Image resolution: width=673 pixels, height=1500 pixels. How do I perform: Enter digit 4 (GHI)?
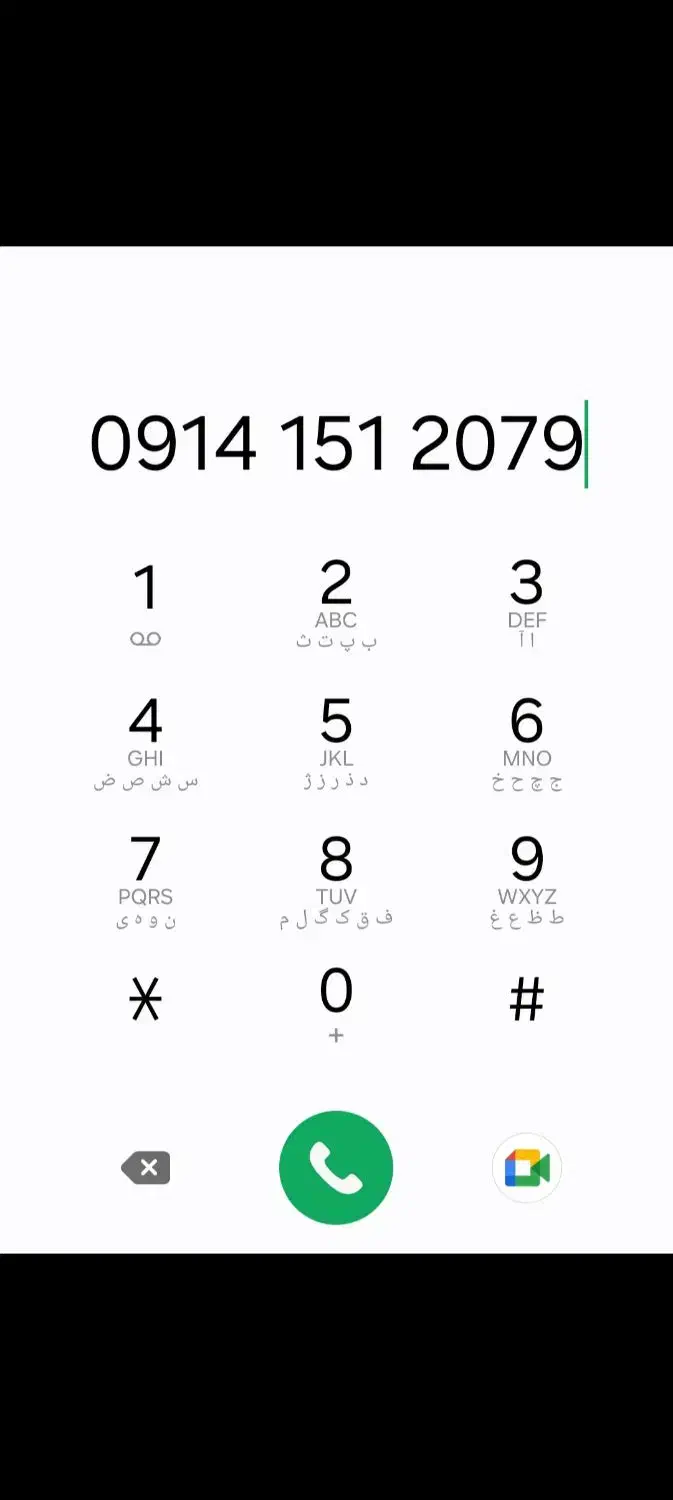pos(146,742)
